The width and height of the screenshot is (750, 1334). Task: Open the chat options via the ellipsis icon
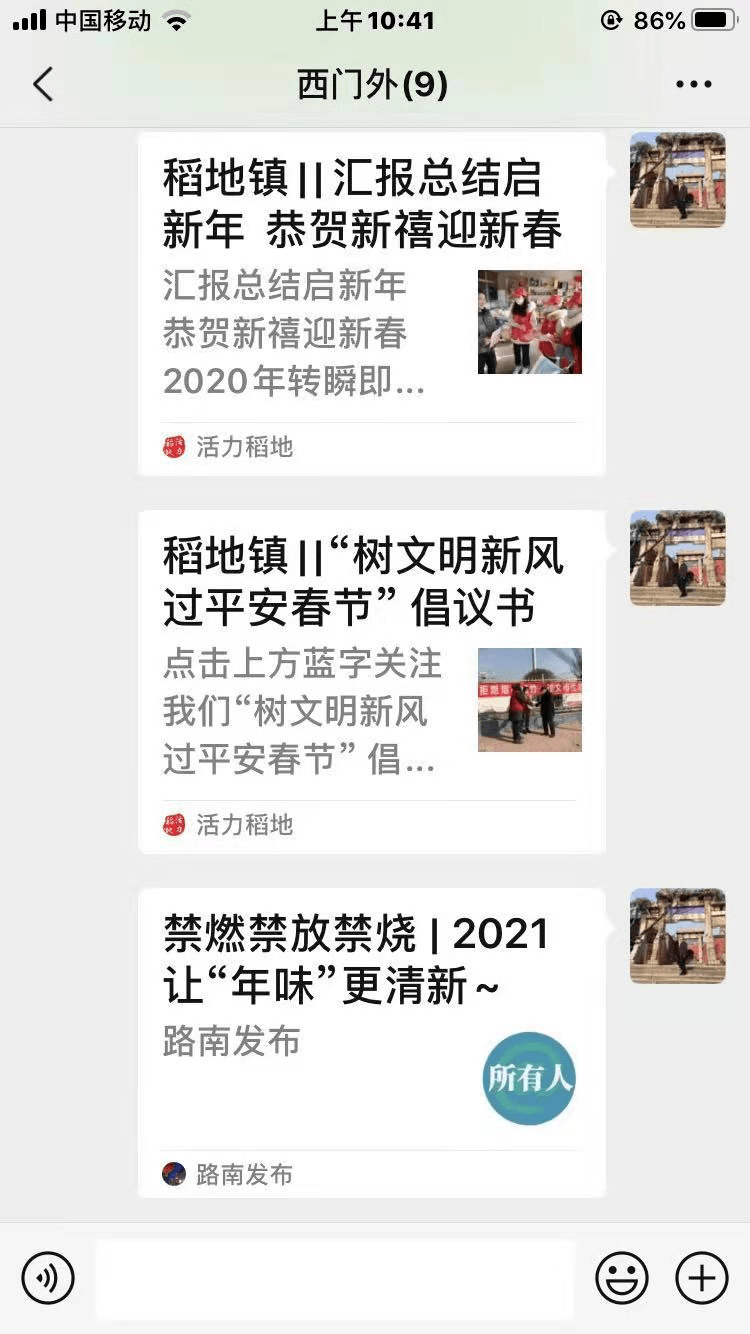(x=692, y=84)
